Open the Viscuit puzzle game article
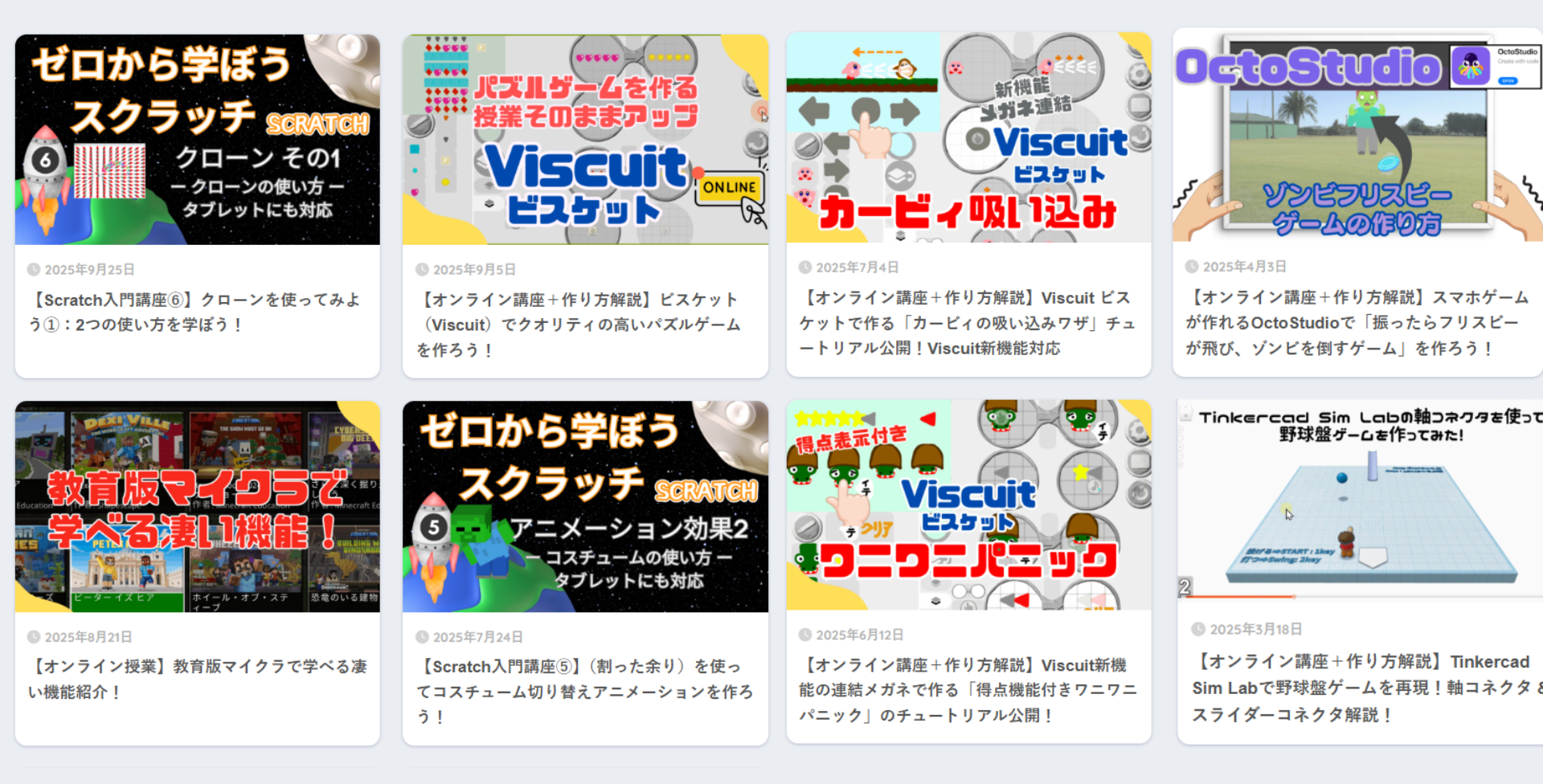Viewport: 1543px width, 784px height. 584,324
